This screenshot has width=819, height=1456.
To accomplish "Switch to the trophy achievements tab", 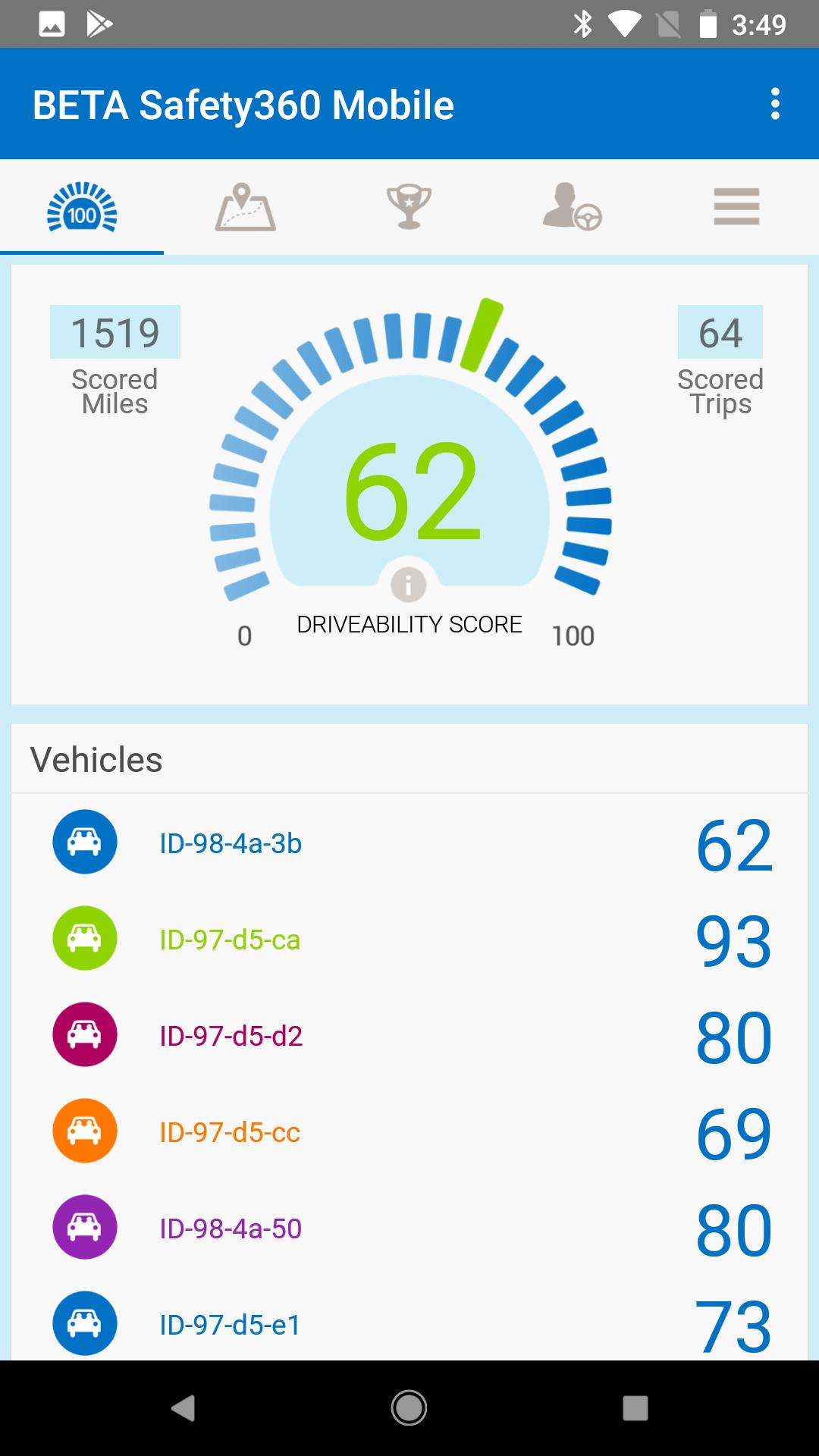I will 409,206.
